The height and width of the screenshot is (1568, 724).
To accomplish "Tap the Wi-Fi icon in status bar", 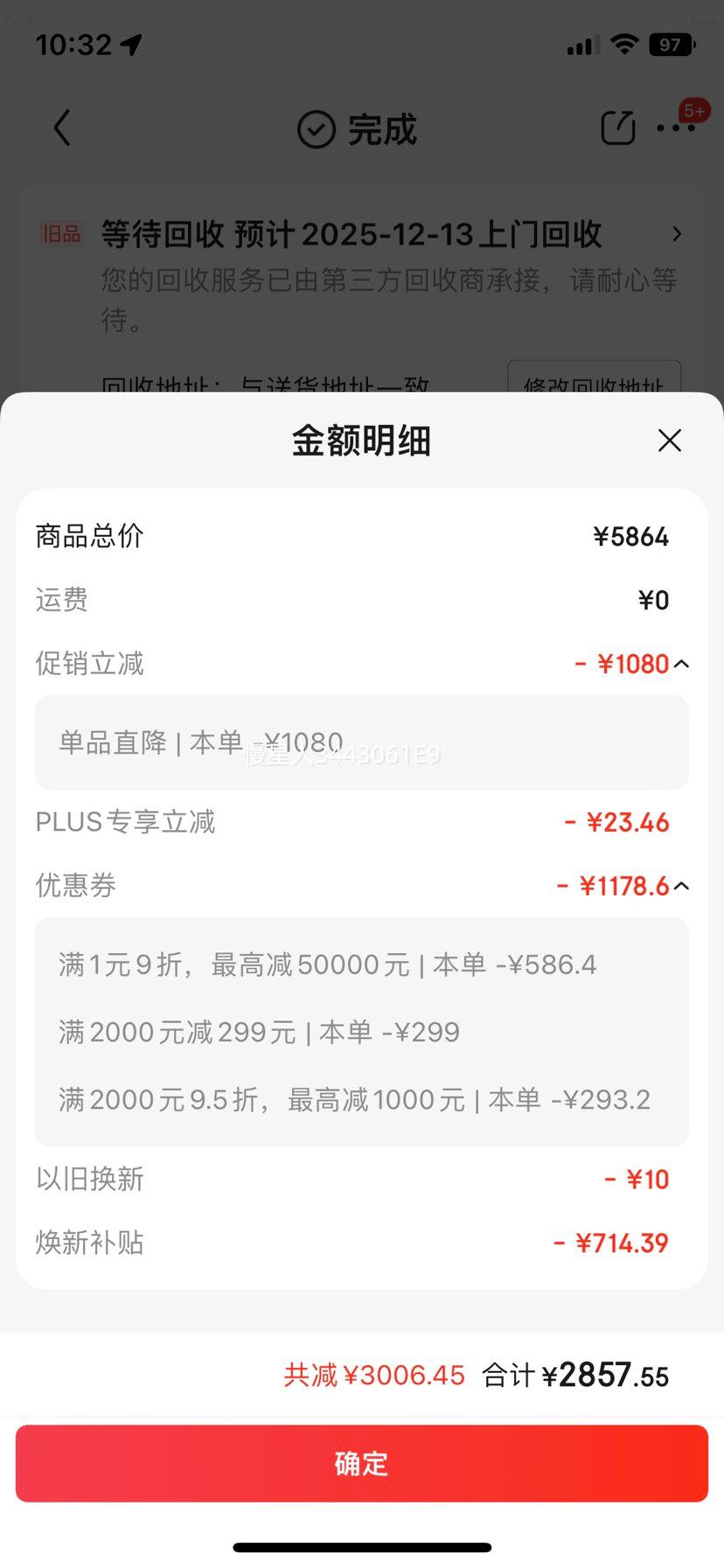I will (623, 44).
